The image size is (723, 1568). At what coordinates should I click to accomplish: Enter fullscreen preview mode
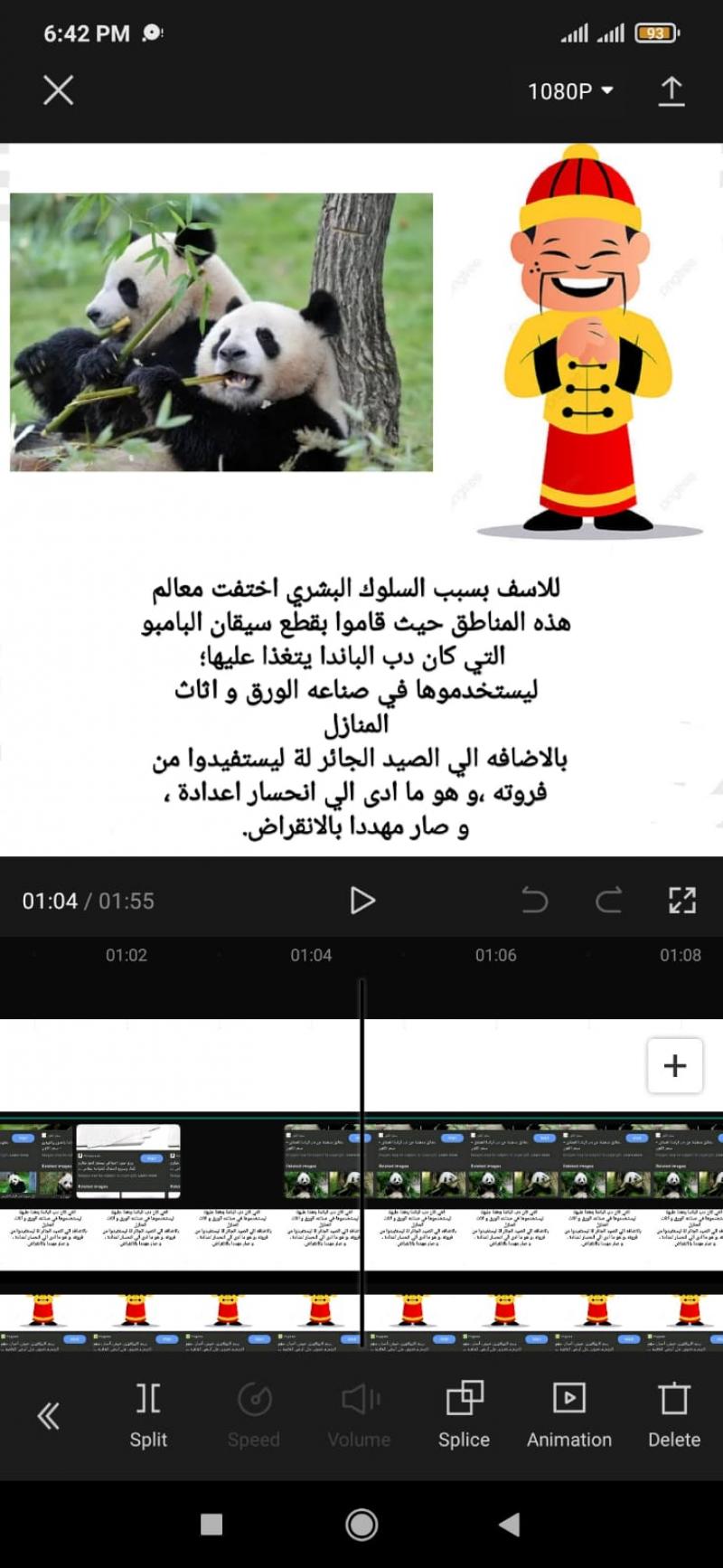tap(681, 901)
